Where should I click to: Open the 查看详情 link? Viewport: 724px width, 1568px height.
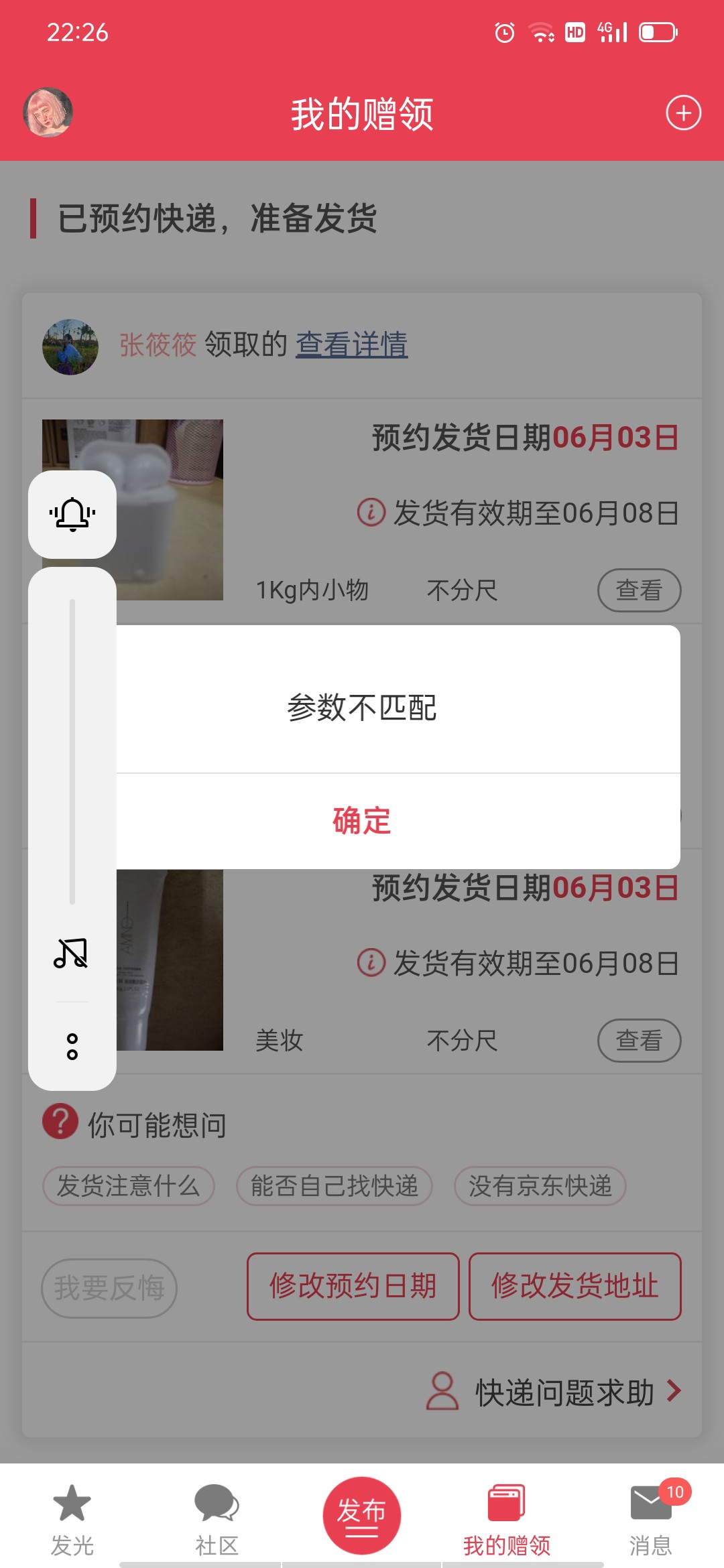[352, 344]
